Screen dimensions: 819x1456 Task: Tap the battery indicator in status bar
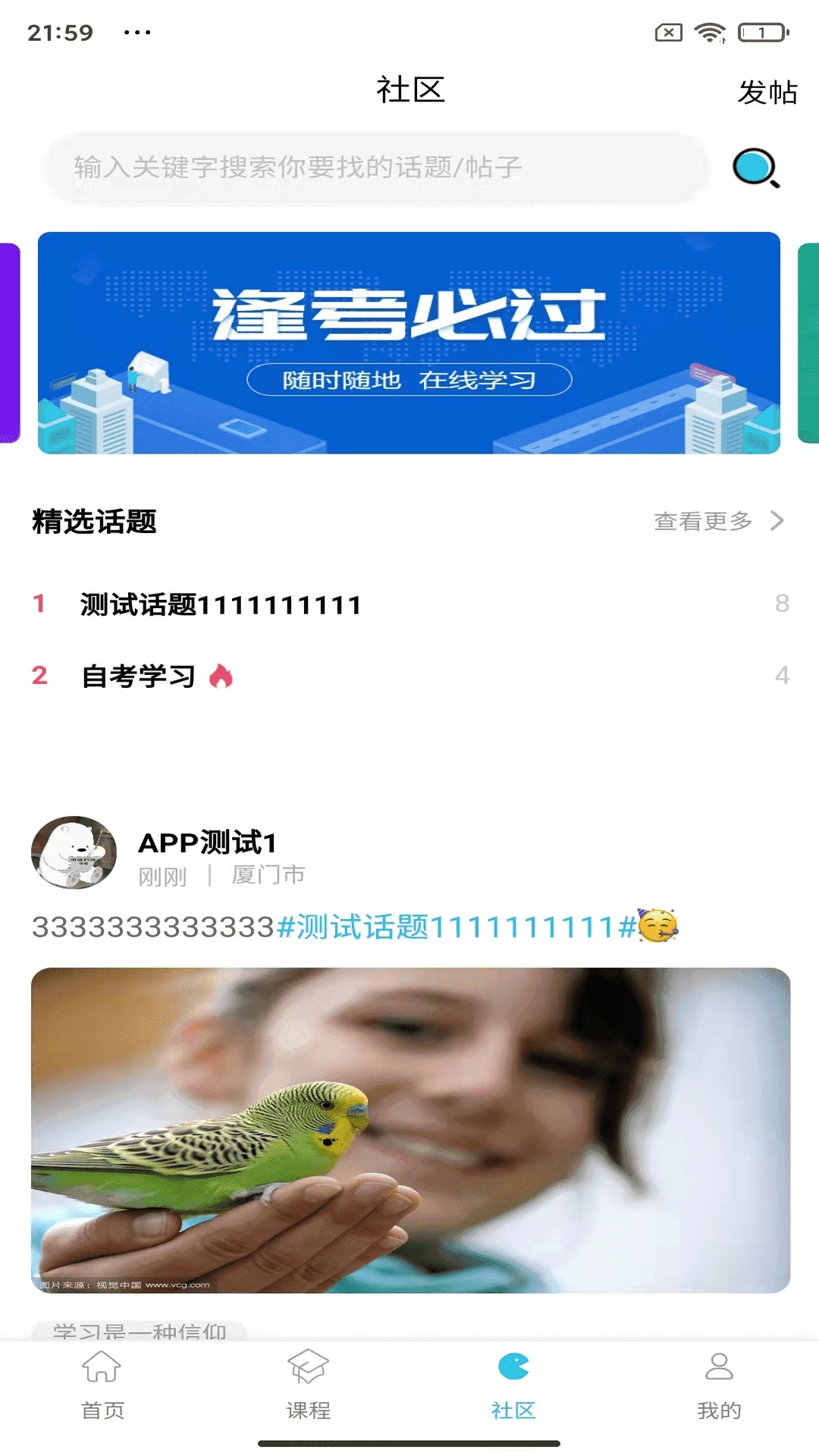click(761, 33)
